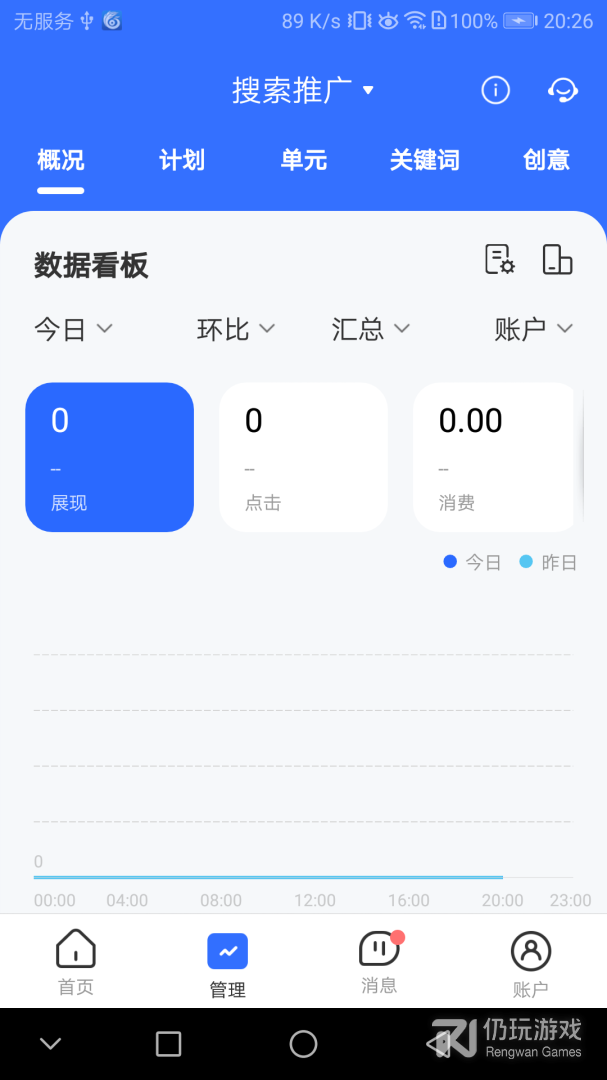Go to the 创意 tab
Image resolution: width=607 pixels, height=1080 pixels.
pos(546,160)
